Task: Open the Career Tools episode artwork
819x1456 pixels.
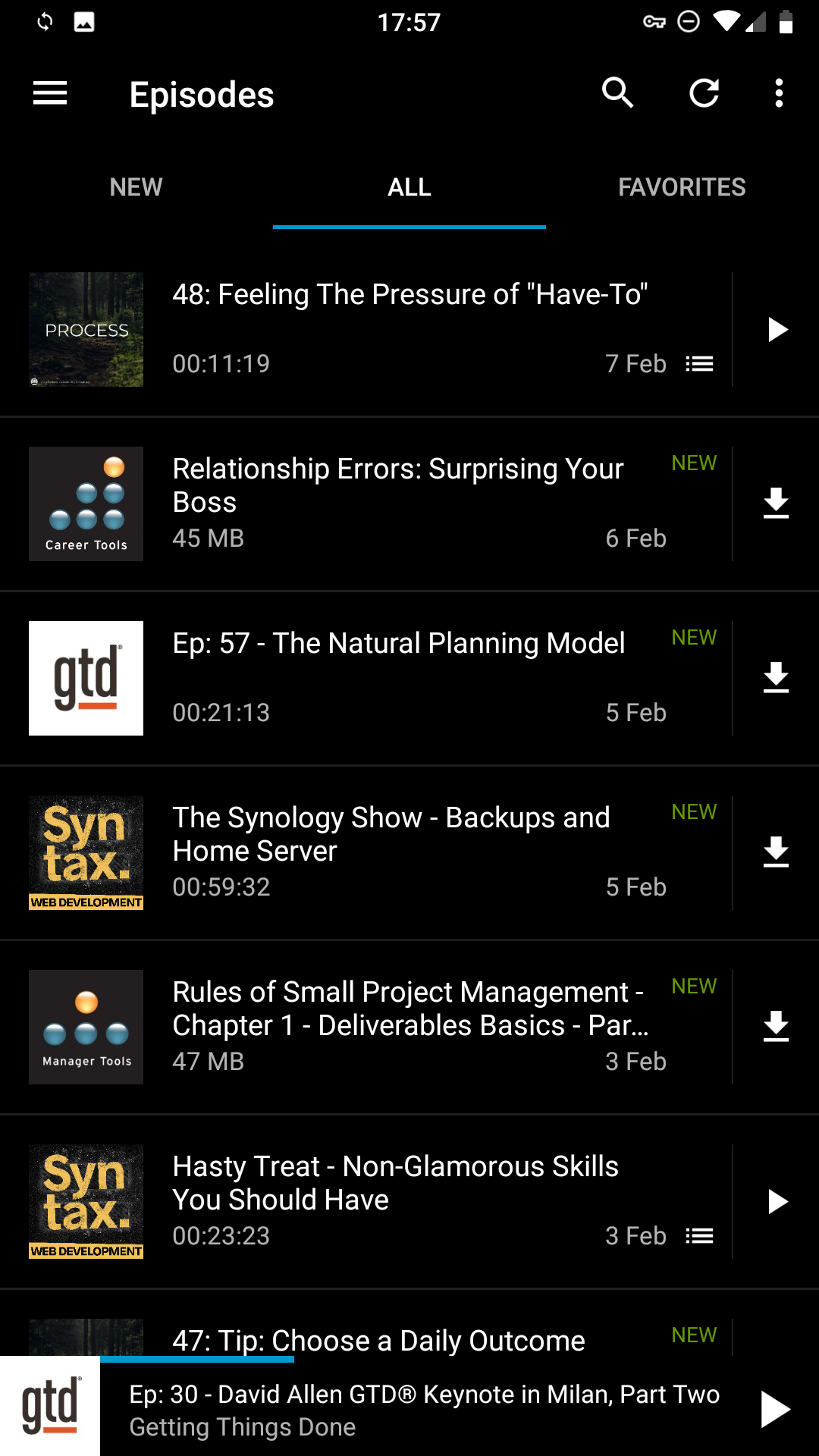Action: coord(86,503)
